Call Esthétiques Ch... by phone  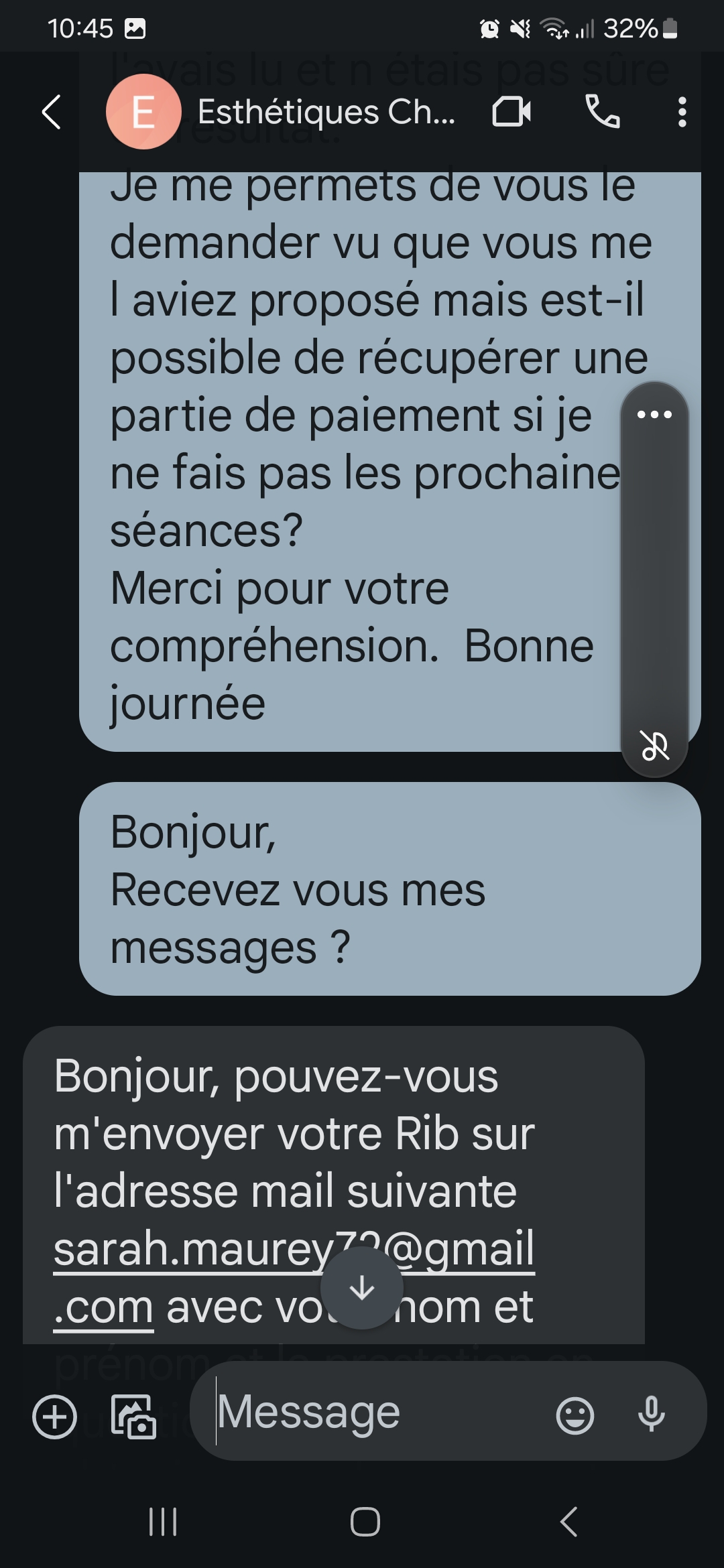click(603, 112)
